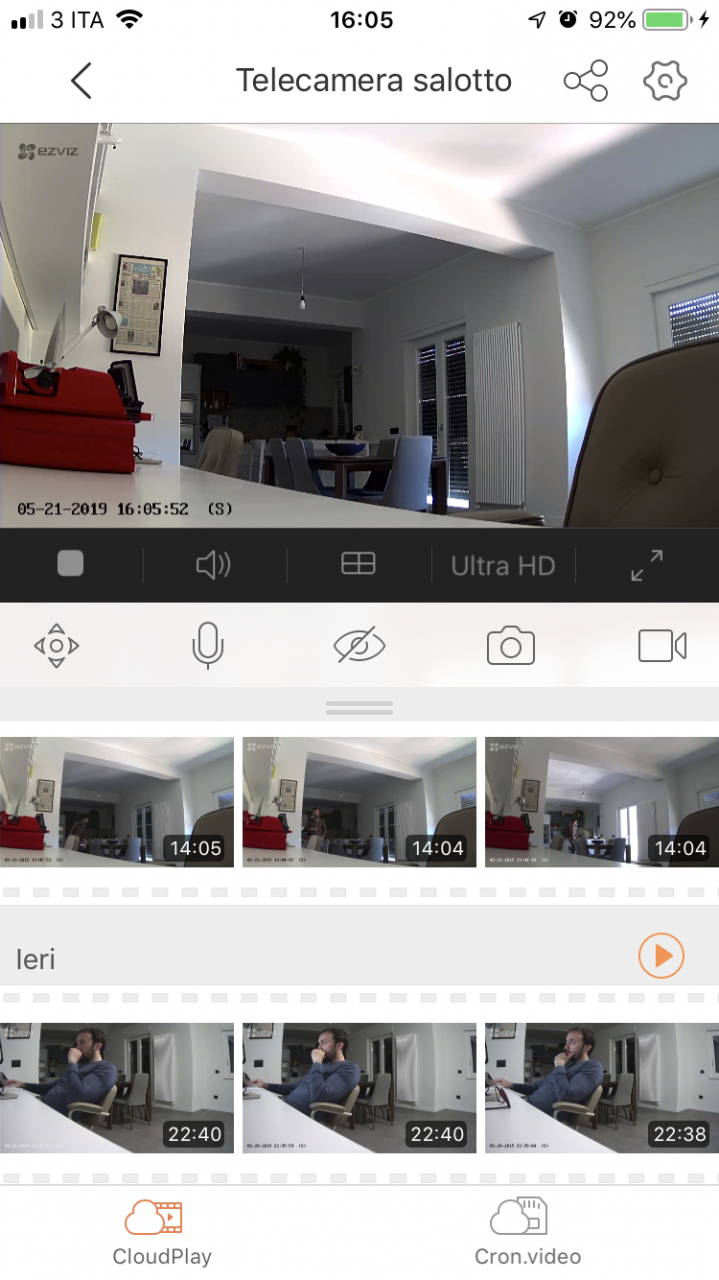The height and width of the screenshot is (1280, 719).
Task: Open the pan-tilt direction control
Action: click(x=57, y=646)
